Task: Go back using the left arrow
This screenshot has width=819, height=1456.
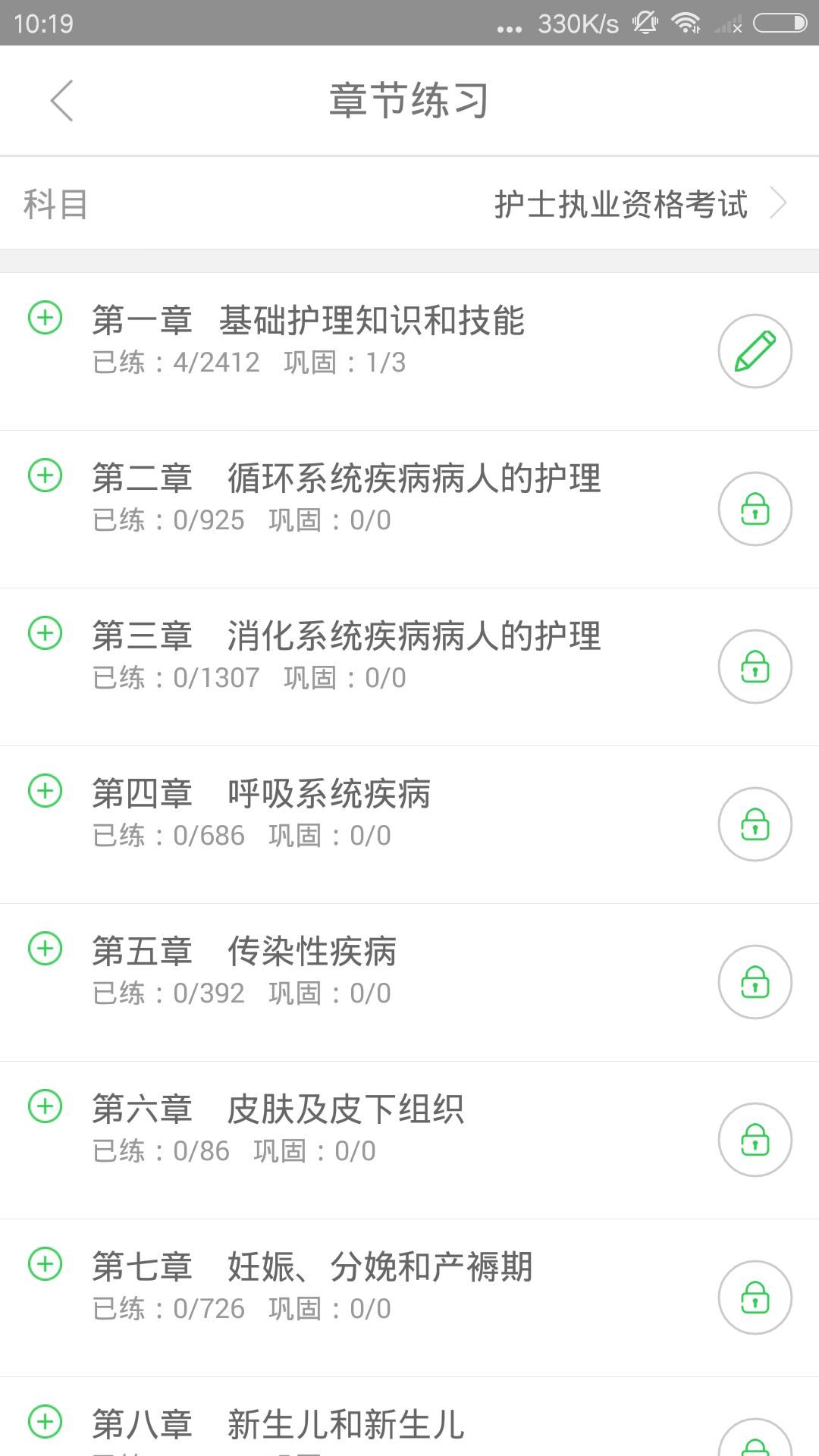Action: pyautogui.click(x=61, y=100)
